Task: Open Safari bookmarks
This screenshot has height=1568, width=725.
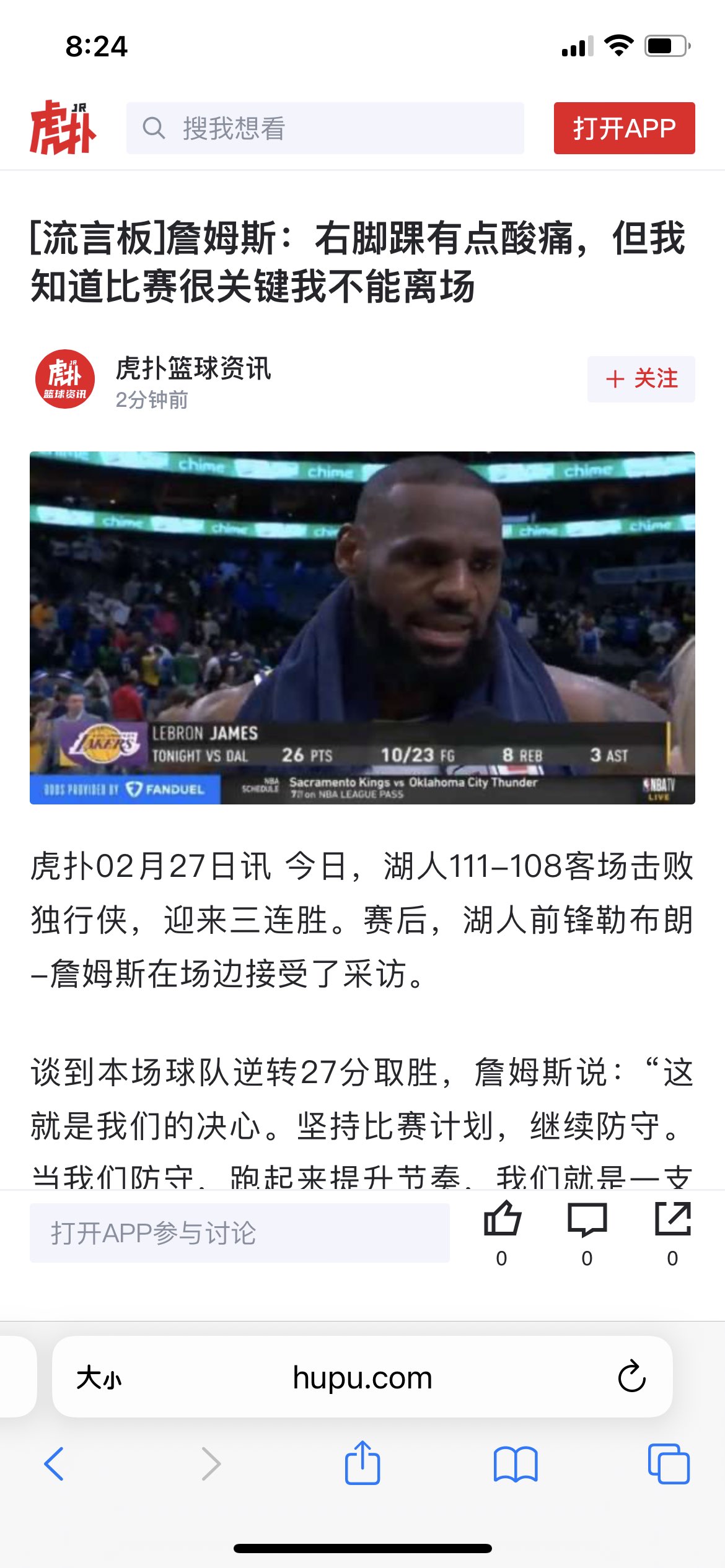Action: pos(516,1464)
